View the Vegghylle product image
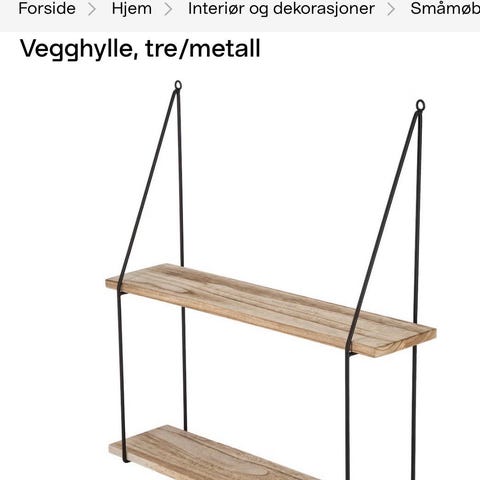Viewport: 480px width, 480px height. pos(271,280)
